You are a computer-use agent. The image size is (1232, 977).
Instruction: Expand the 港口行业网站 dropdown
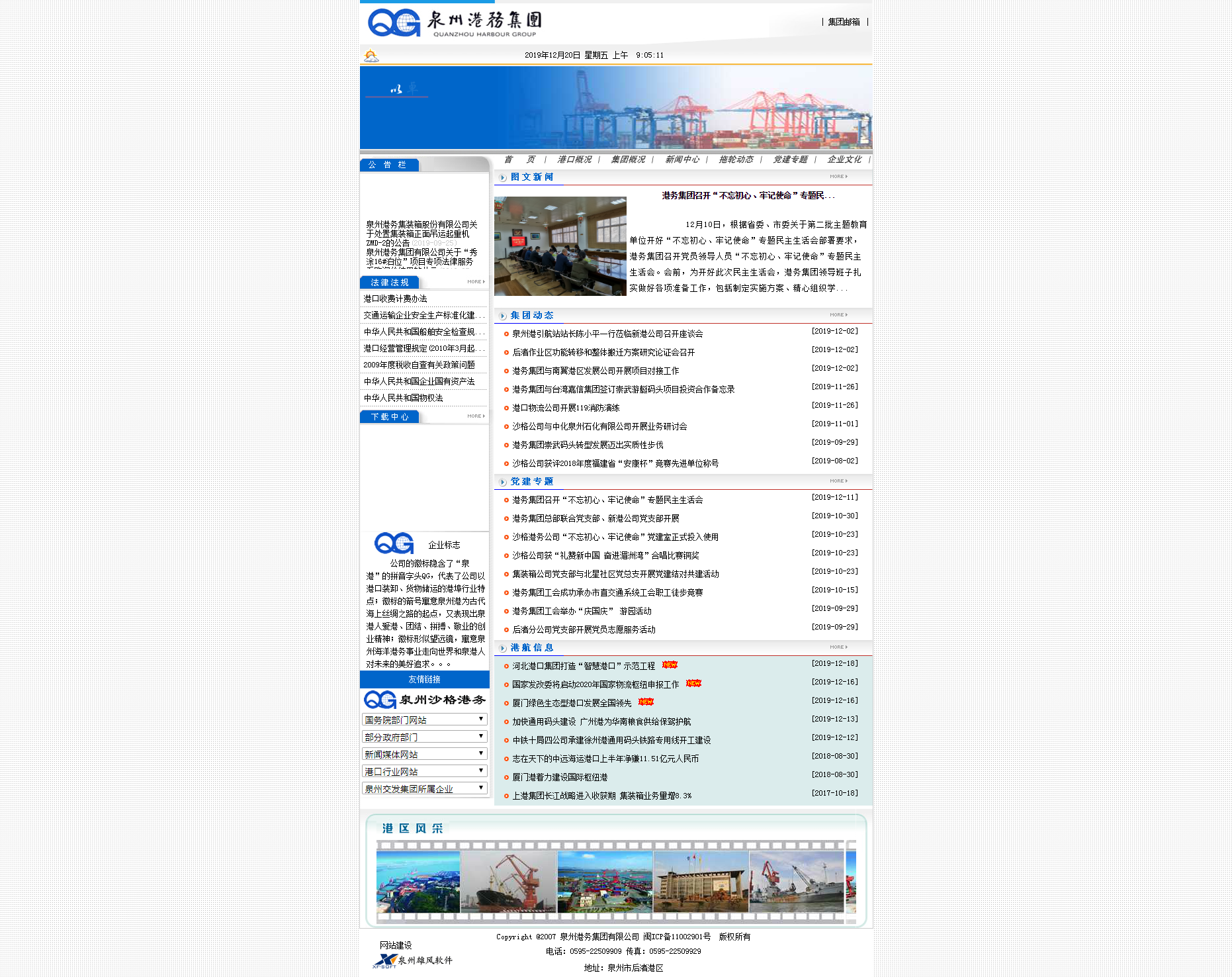pyautogui.click(x=424, y=771)
